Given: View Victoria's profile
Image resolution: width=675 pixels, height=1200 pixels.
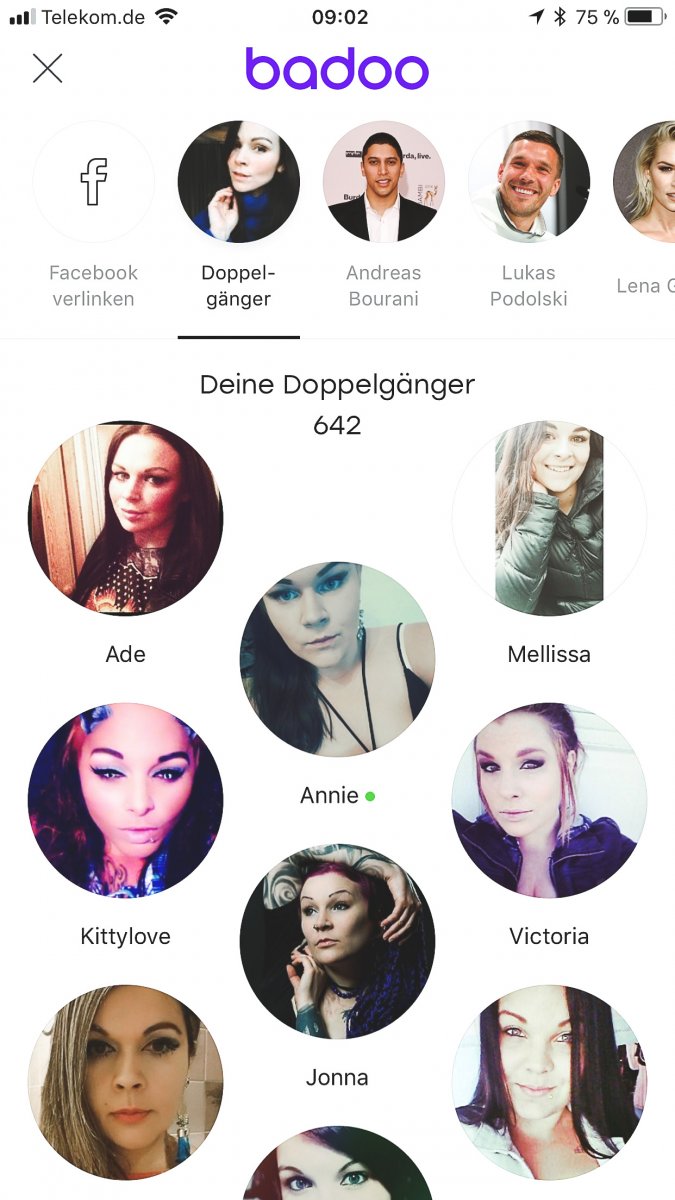Looking at the screenshot, I should [x=549, y=800].
